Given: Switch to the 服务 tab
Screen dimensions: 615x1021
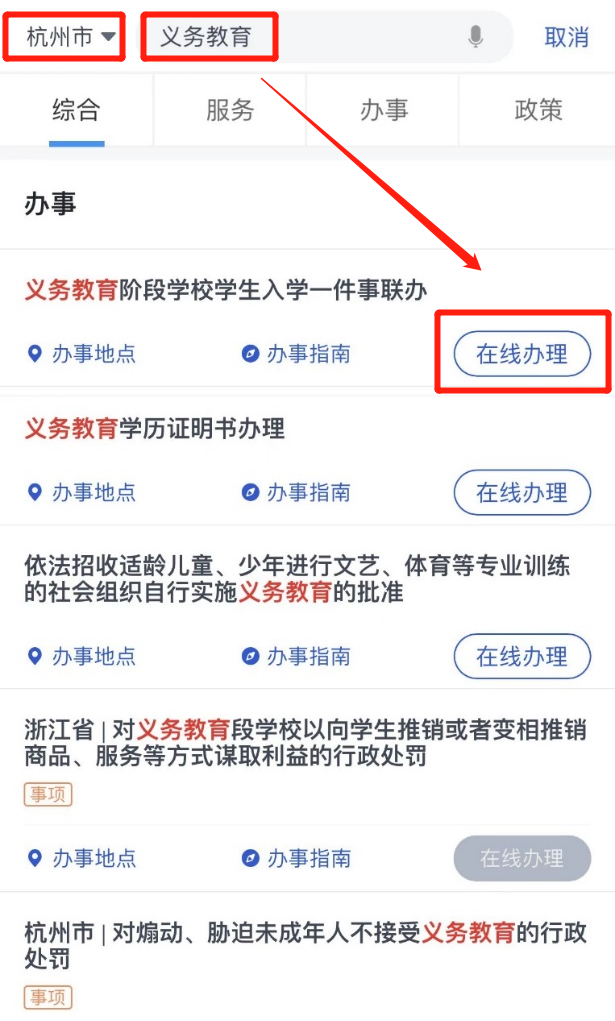Looking at the screenshot, I should point(230,110).
